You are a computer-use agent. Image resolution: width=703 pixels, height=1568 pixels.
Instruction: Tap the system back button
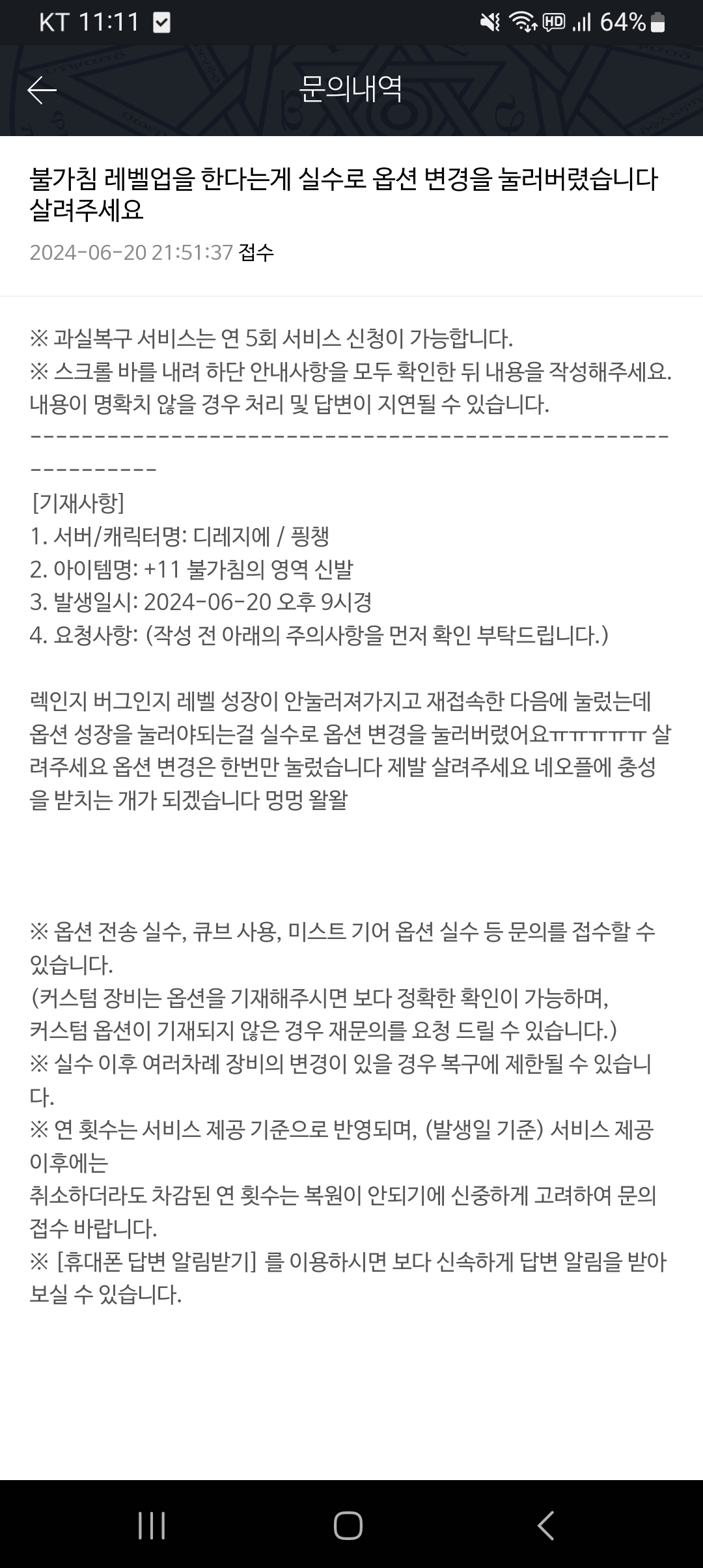coord(545,1525)
